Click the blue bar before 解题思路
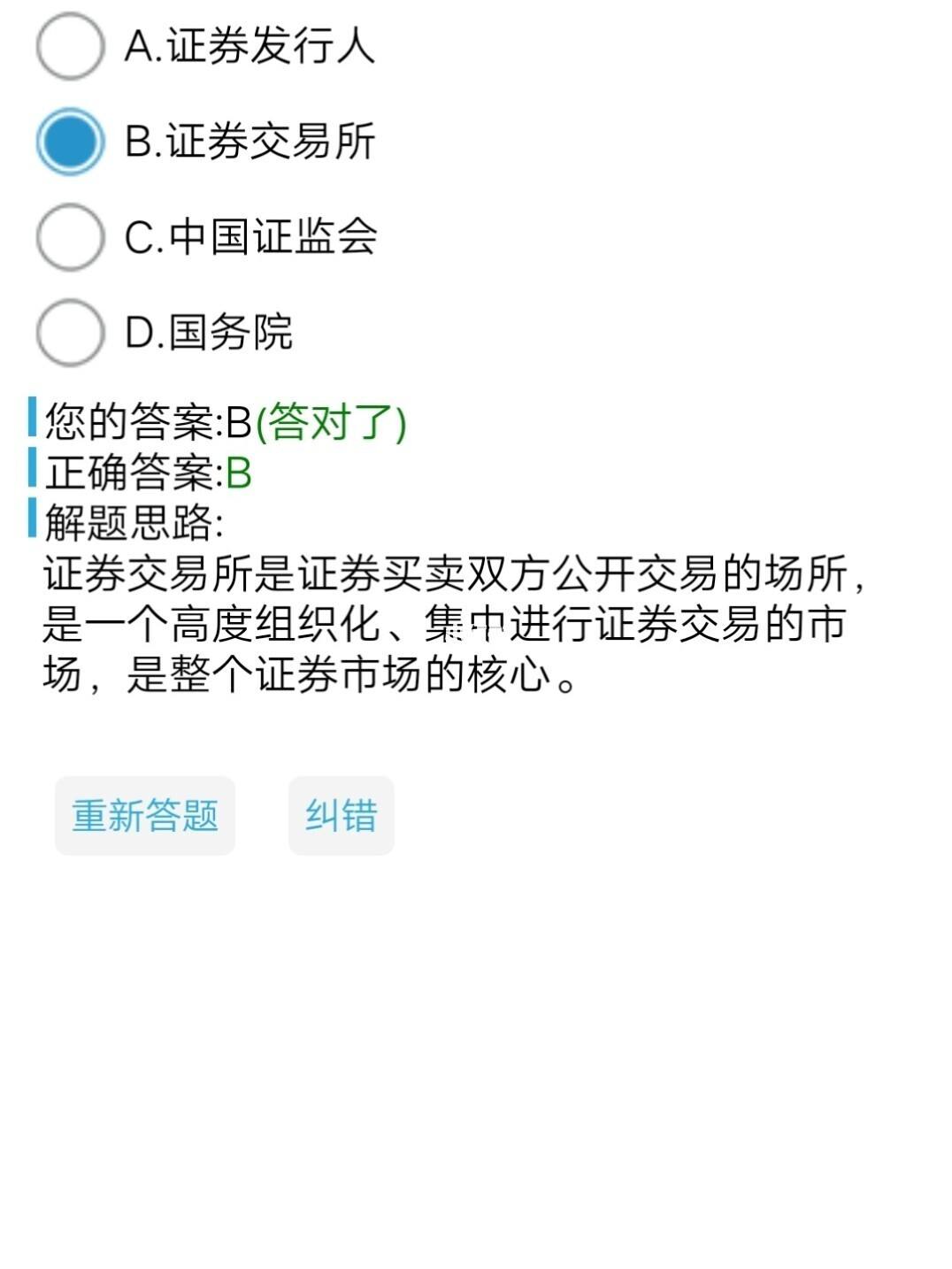Viewport: 952px width, 1269px height. [33, 520]
